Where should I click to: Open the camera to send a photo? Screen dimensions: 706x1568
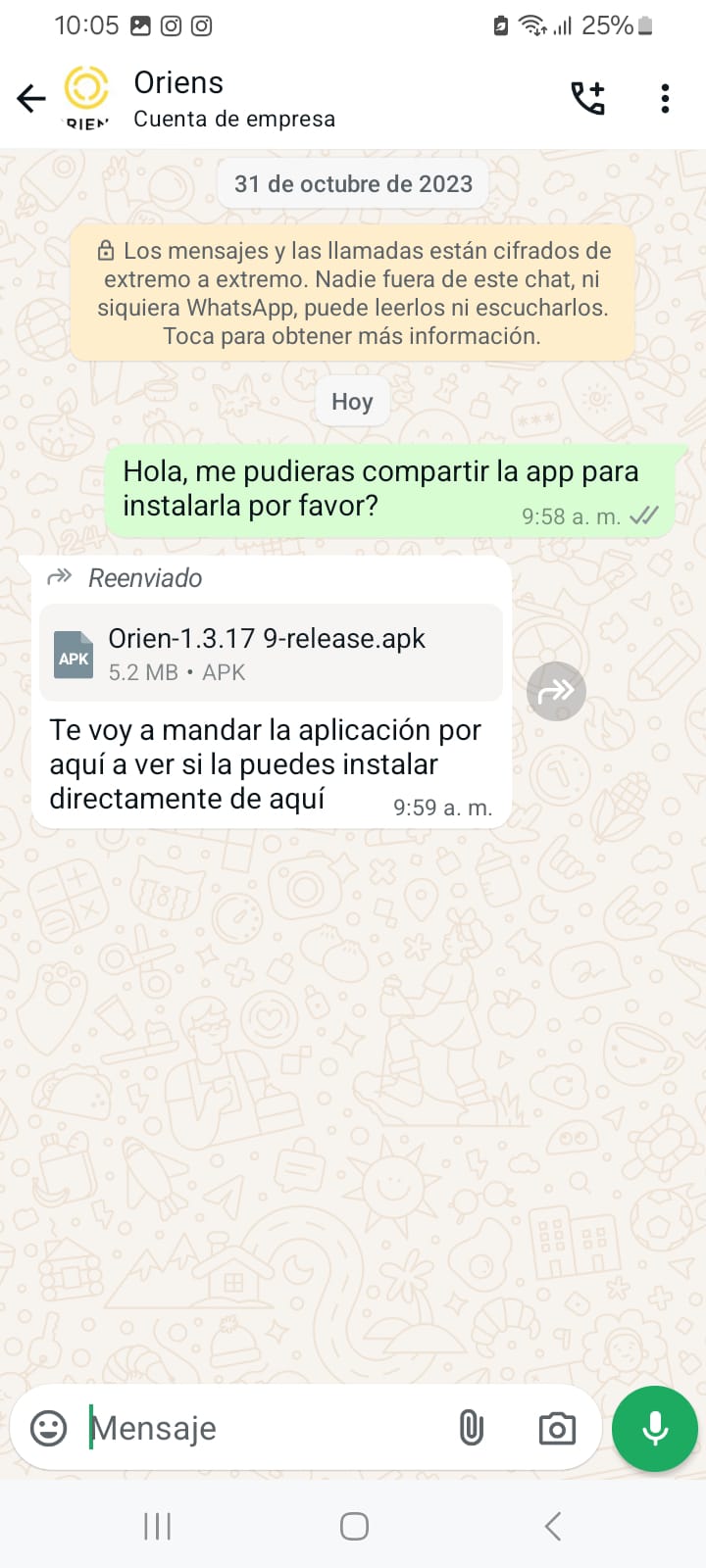(557, 1428)
